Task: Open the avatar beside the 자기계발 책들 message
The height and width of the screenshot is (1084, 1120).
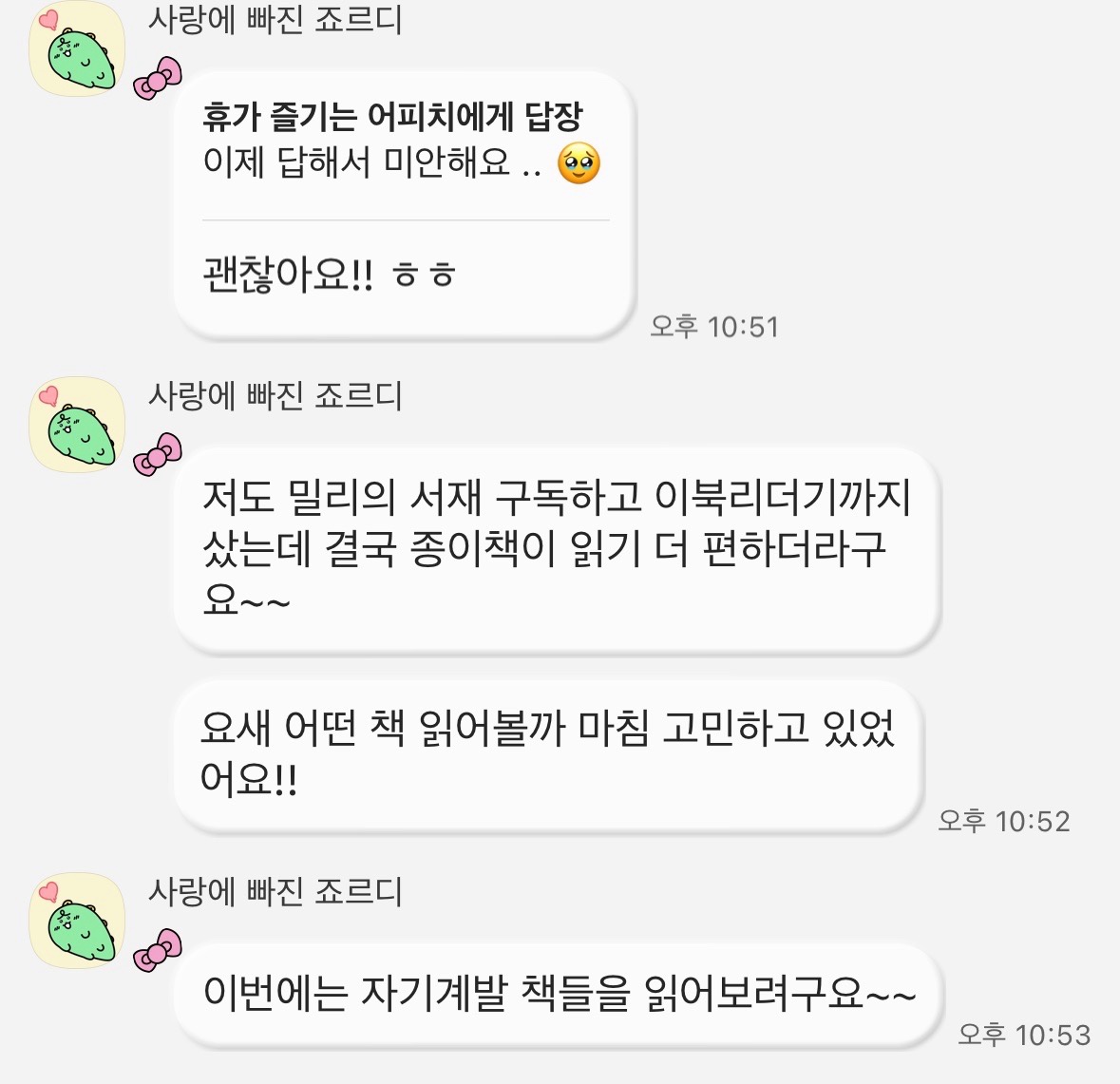Action: pos(77,921)
